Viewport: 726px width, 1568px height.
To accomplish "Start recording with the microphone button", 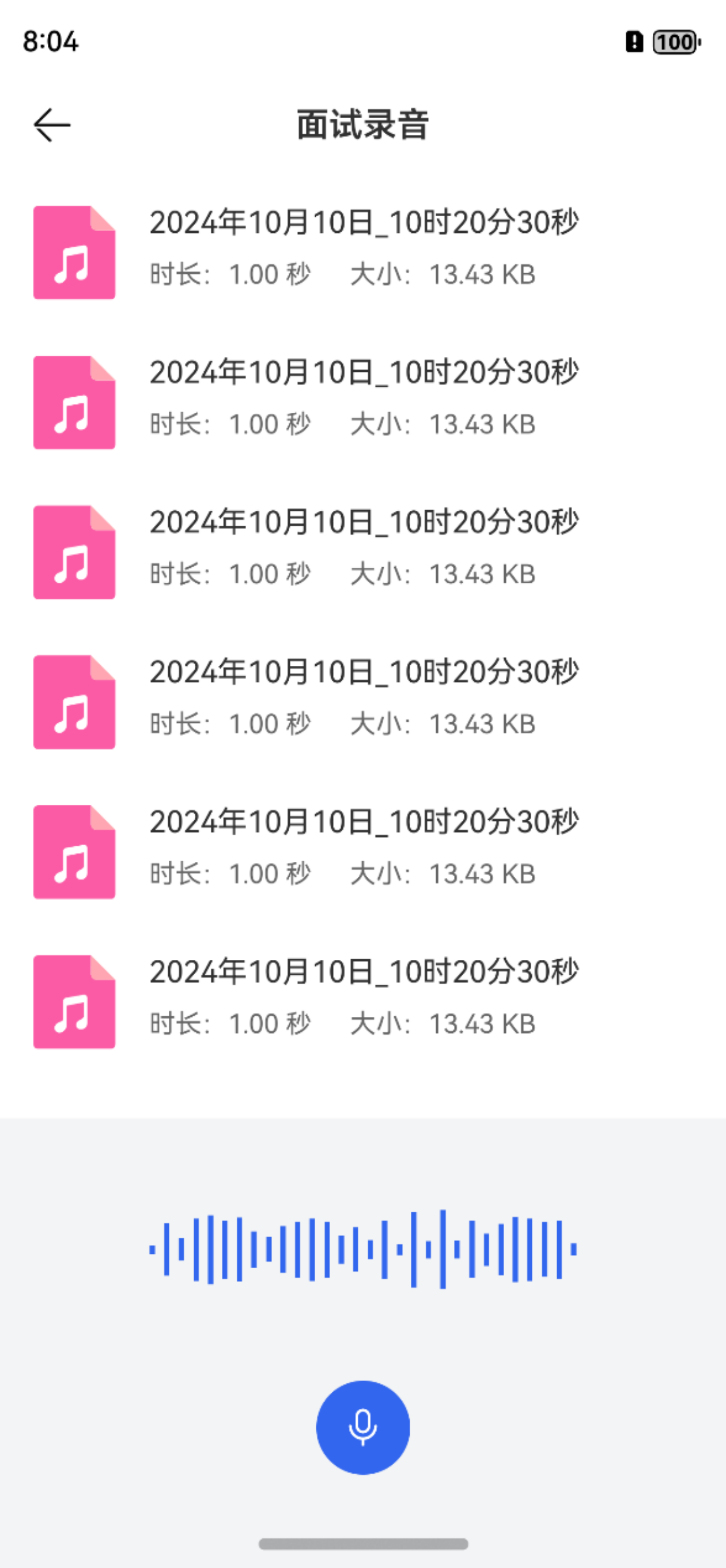I will click(362, 1427).
